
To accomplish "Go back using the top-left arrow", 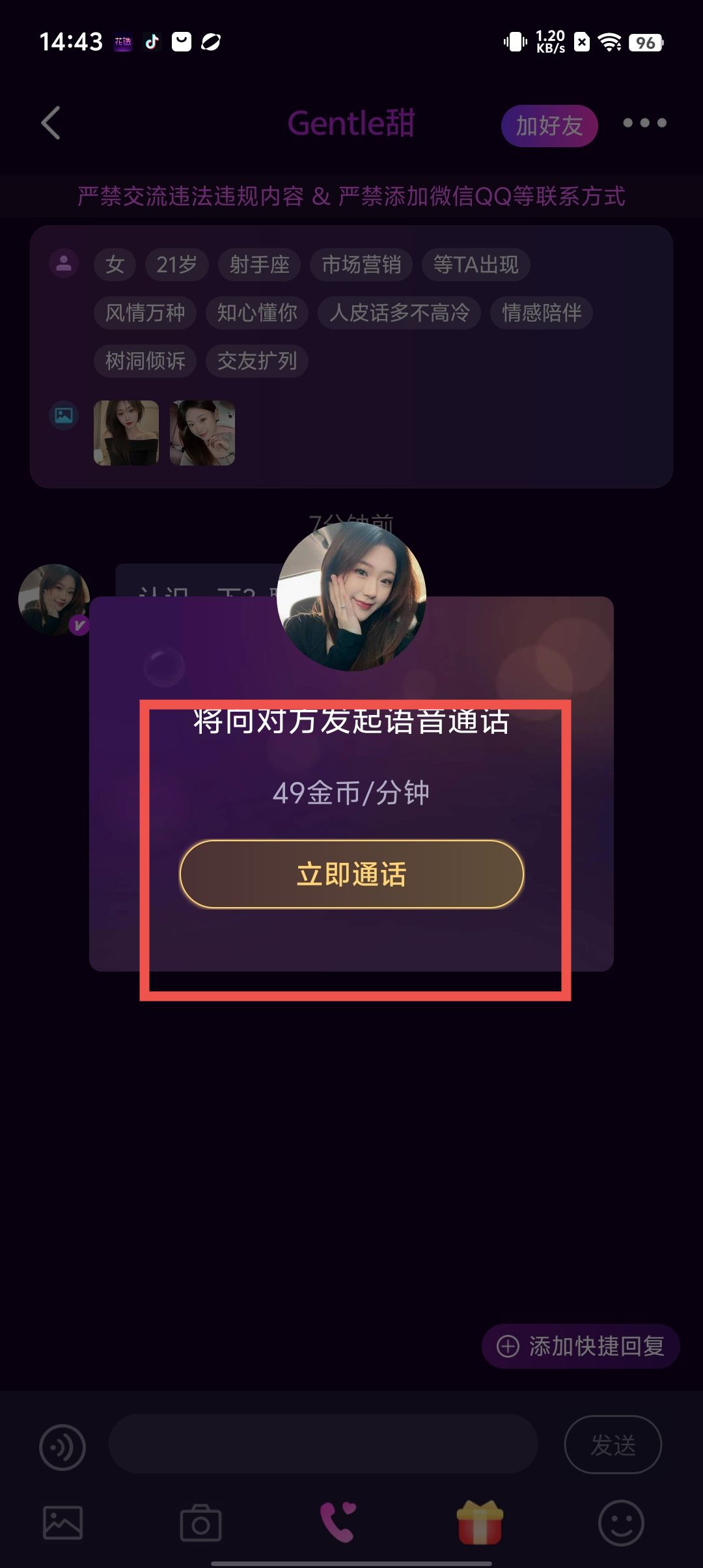I will [x=51, y=123].
